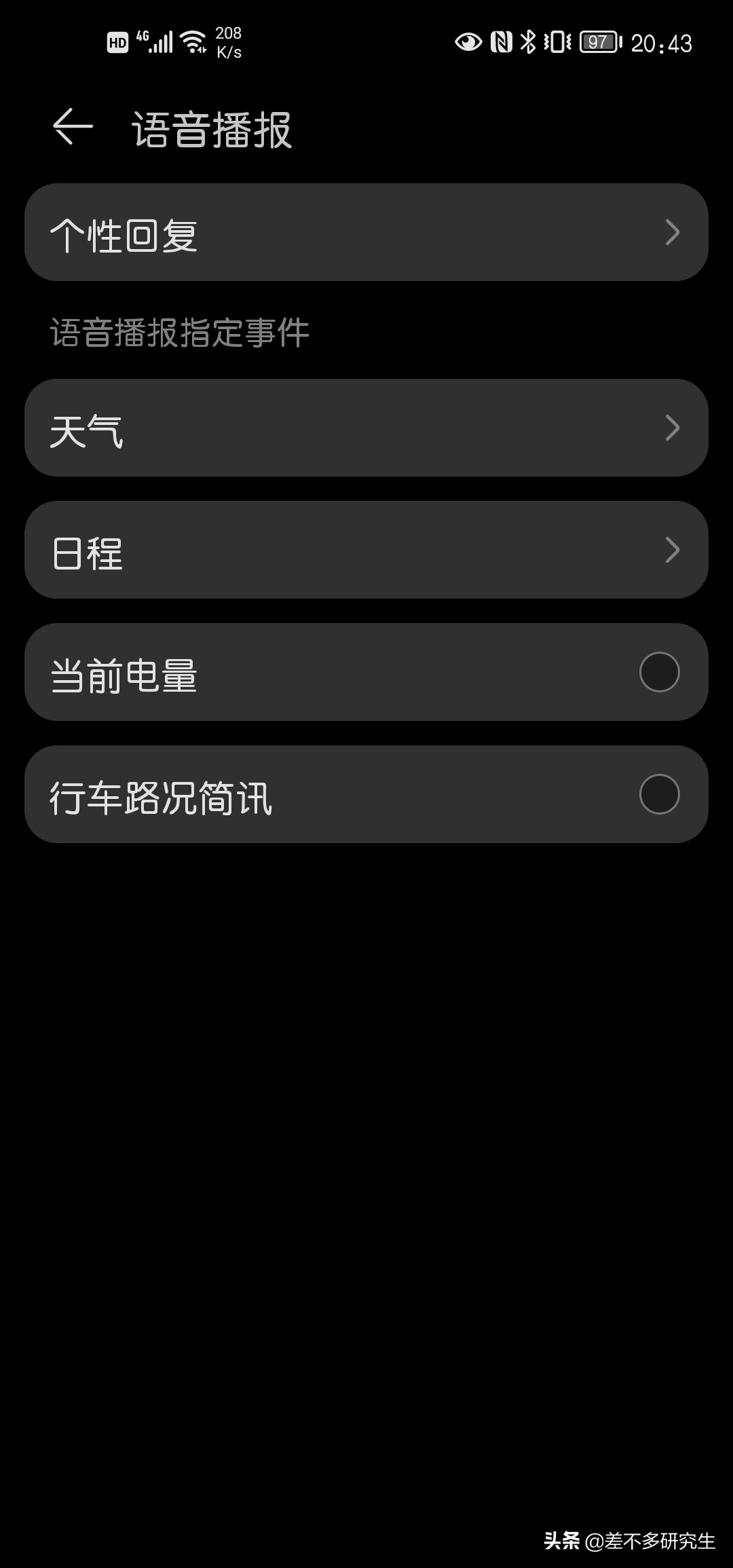Tap the 语音播报指定事件 section label
Viewport: 733px width, 1568px height.
[x=180, y=331]
